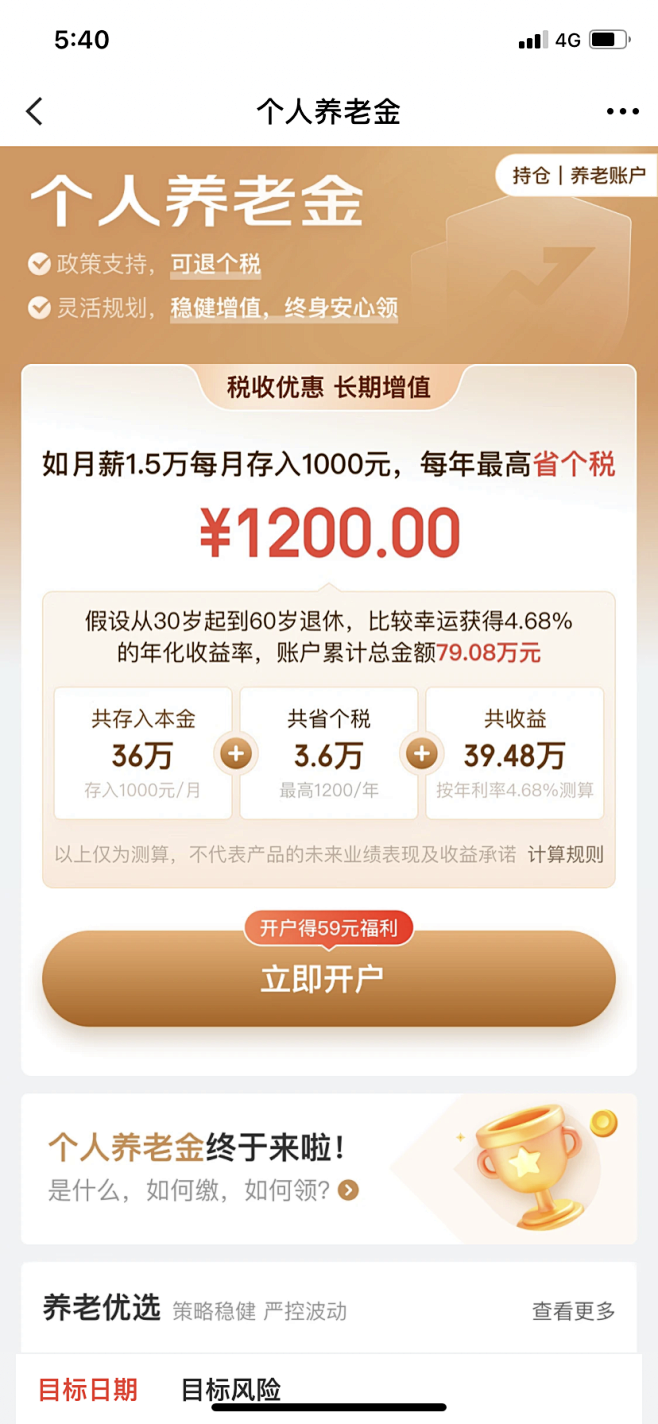Open the 持仓｜养老账户 shortcut
658x1424 pixels.
577,176
